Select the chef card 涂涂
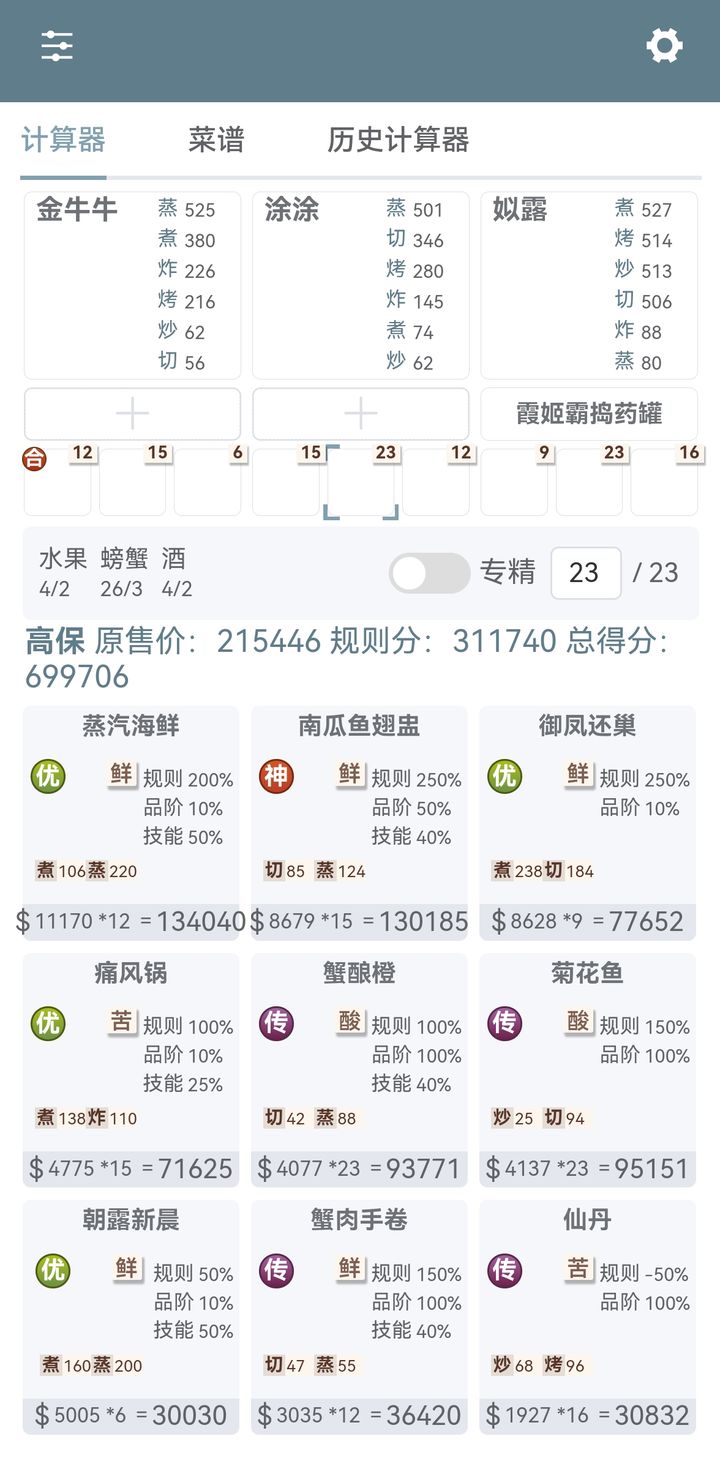The height and width of the screenshot is (1469, 720). point(360,285)
